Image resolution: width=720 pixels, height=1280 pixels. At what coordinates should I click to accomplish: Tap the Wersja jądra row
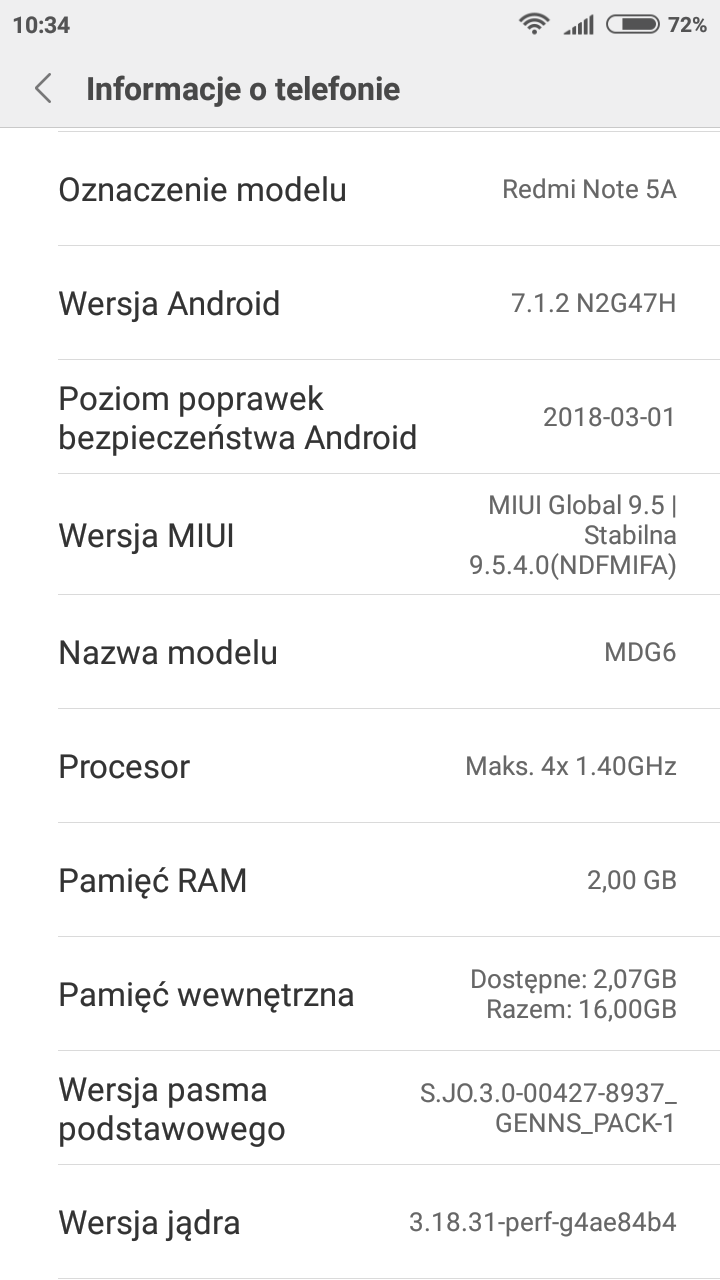pyautogui.click(x=360, y=1222)
